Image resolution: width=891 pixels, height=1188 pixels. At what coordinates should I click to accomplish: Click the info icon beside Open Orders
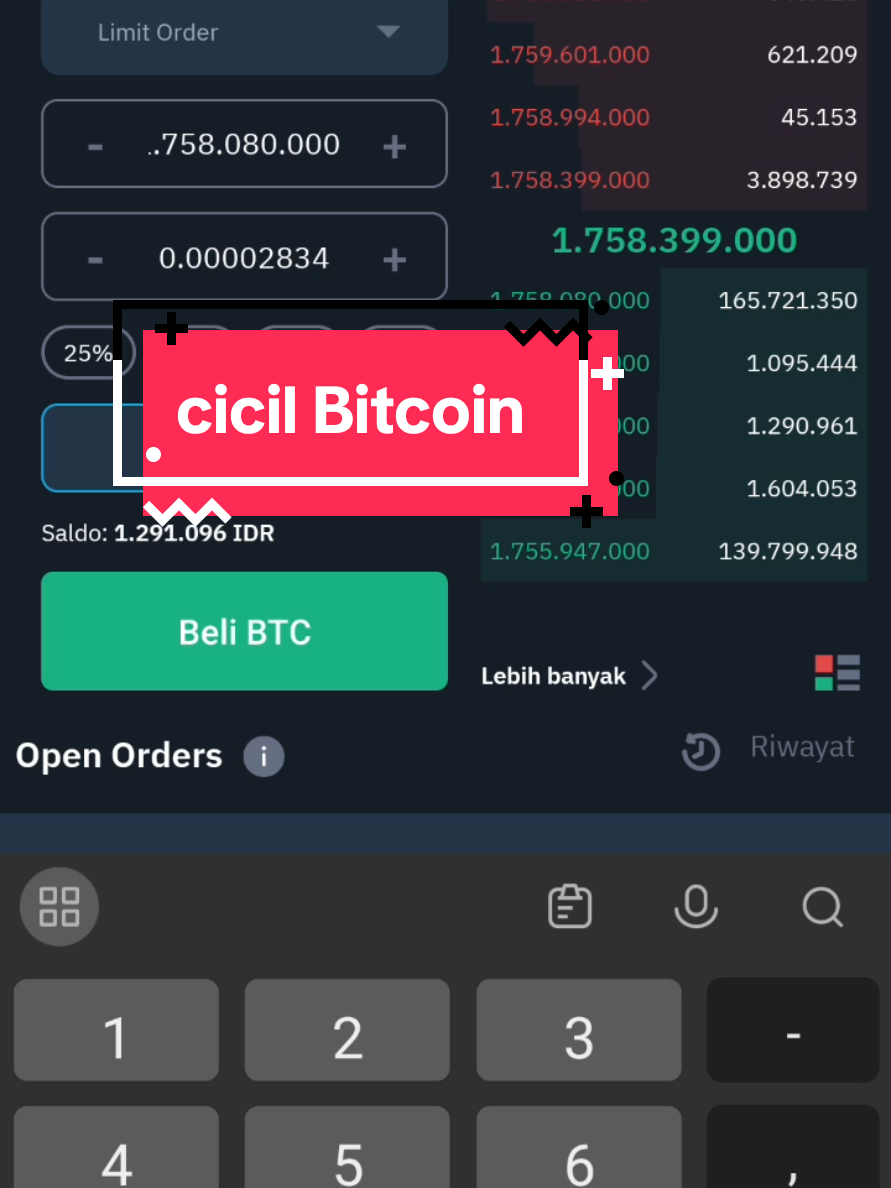pyautogui.click(x=263, y=756)
